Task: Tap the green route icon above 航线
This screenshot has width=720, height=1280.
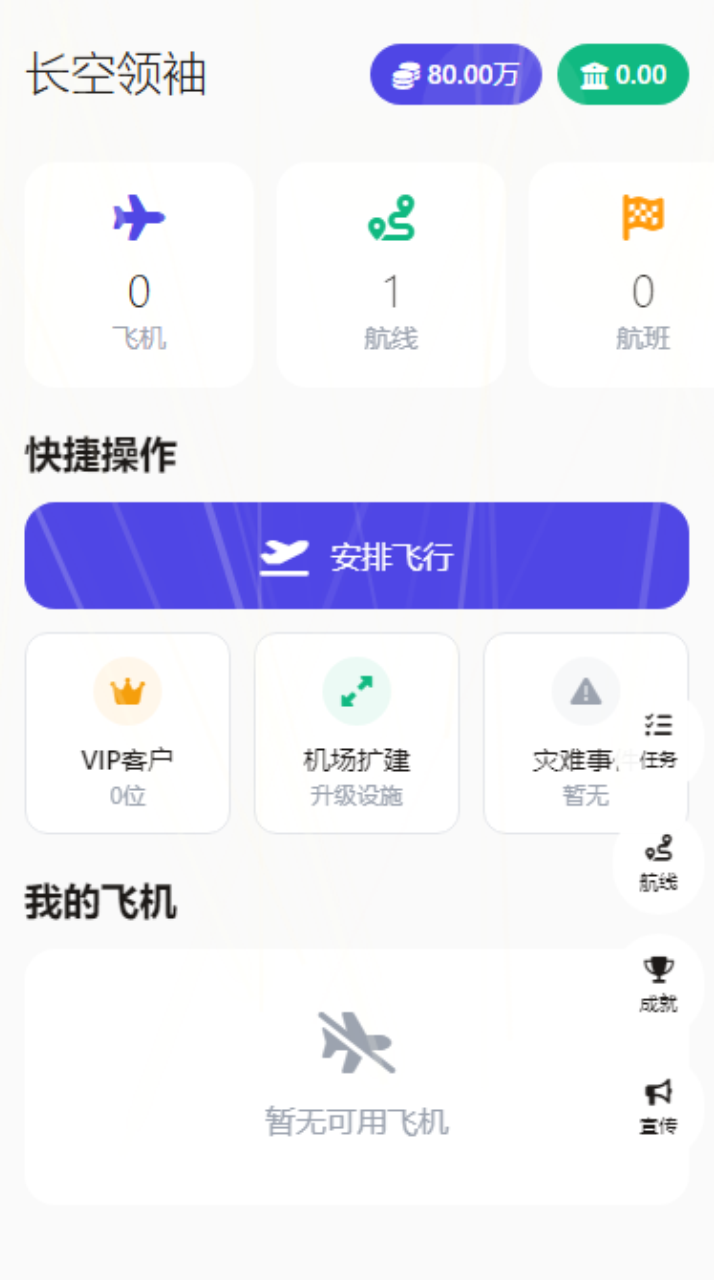Action: pyautogui.click(x=390, y=218)
